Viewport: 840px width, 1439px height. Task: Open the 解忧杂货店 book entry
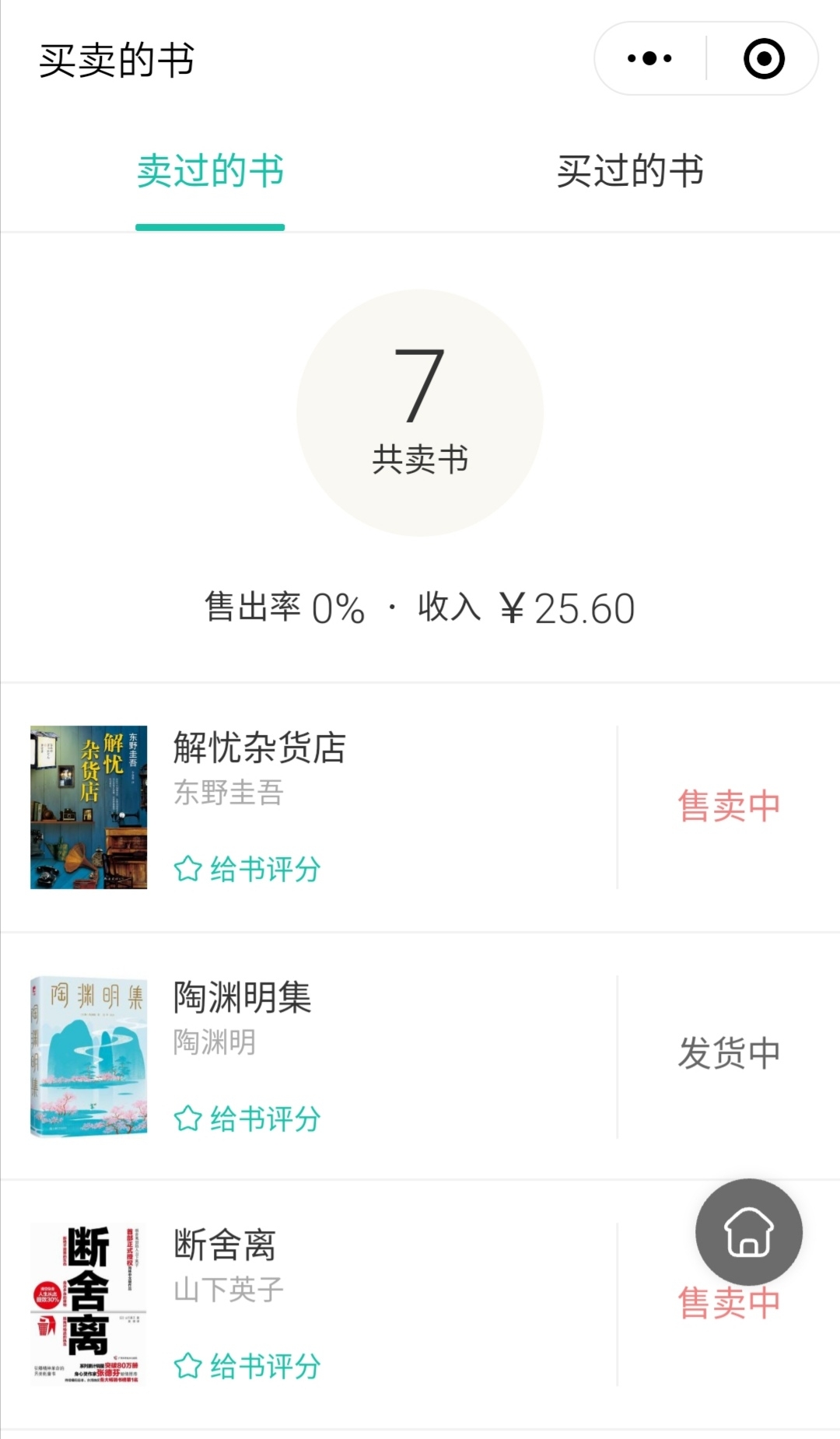[420, 807]
